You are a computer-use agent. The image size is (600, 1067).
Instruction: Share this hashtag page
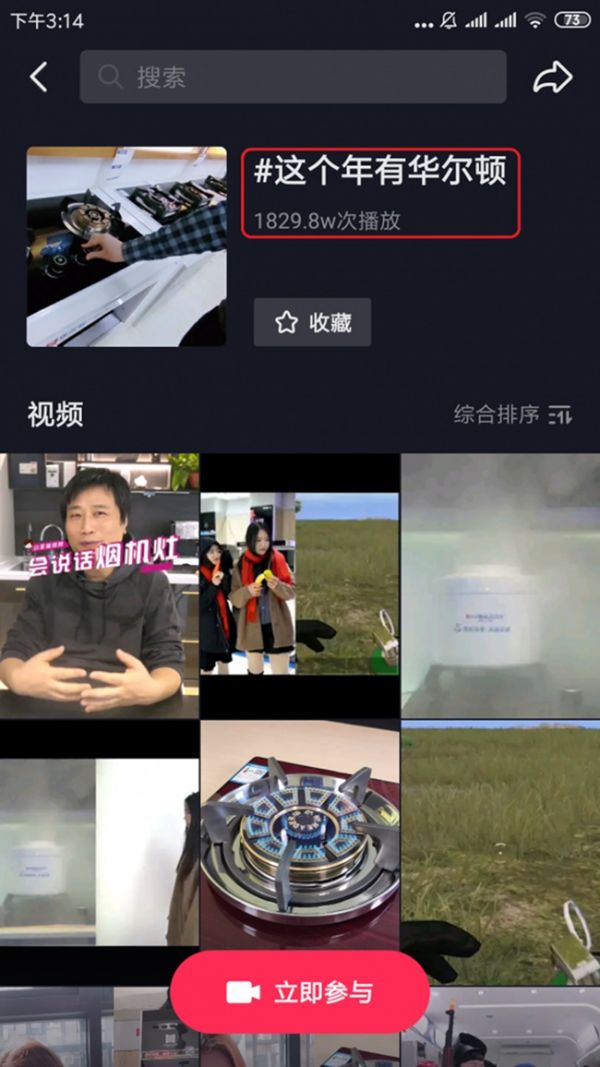pyautogui.click(x=552, y=77)
